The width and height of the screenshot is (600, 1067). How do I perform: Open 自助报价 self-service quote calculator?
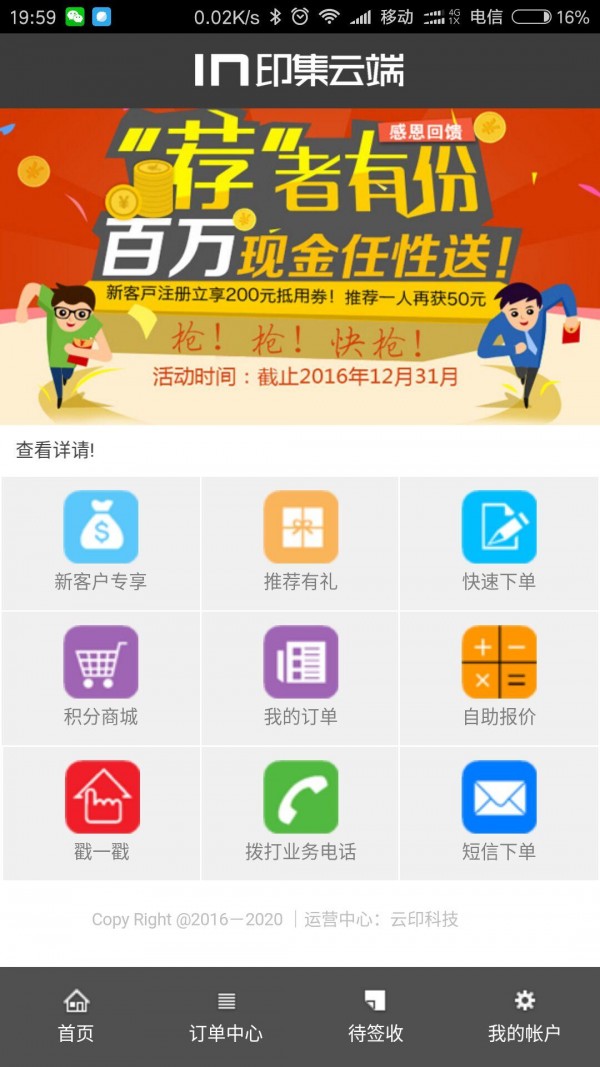(499, 678)
